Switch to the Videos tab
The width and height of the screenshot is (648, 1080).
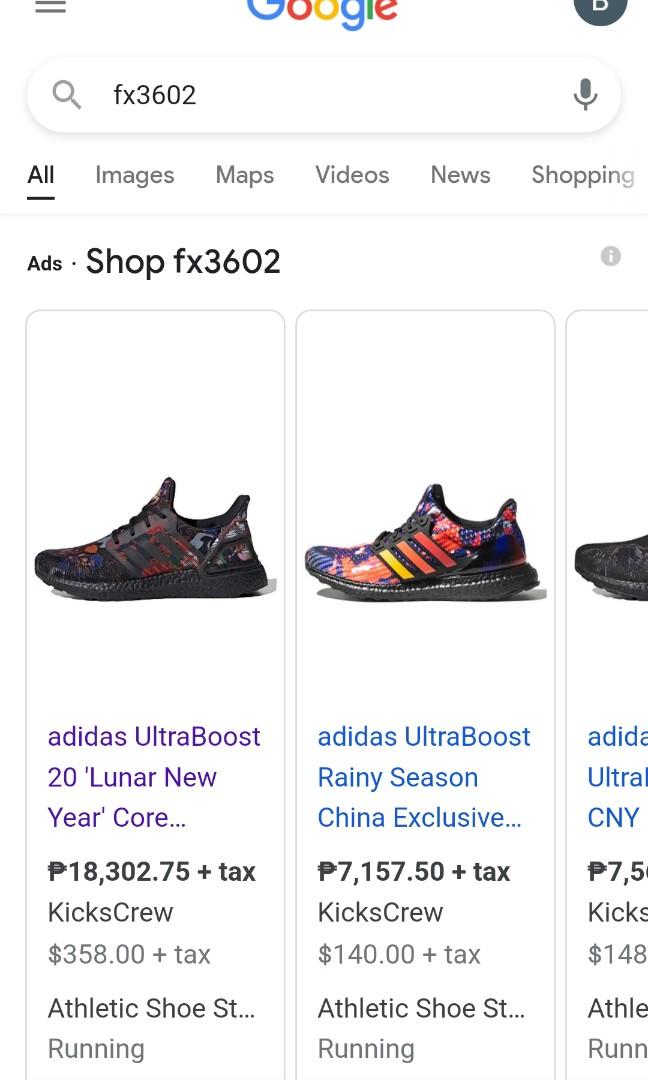click(352, 175)
